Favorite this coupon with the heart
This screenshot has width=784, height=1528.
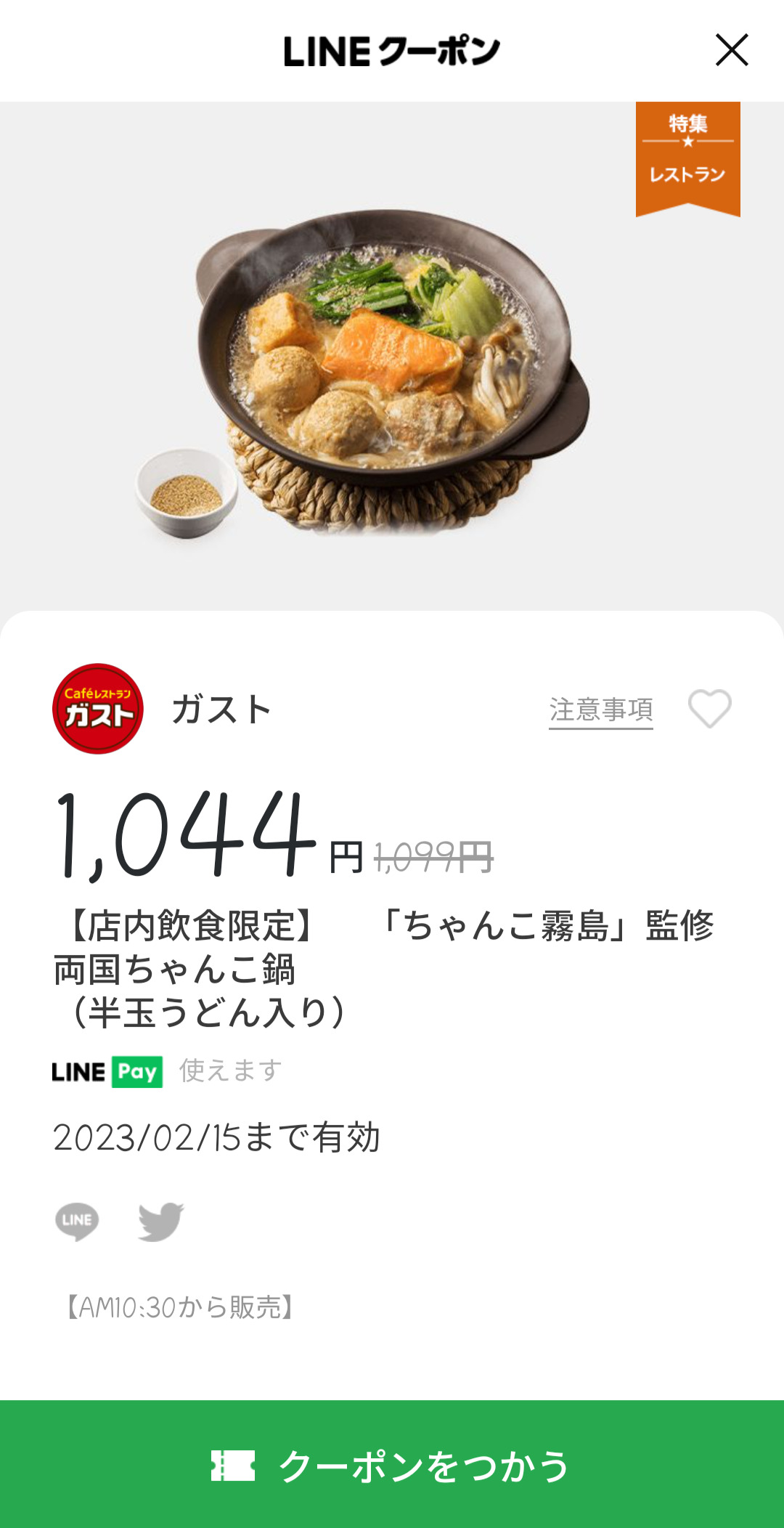click(709, 708)
